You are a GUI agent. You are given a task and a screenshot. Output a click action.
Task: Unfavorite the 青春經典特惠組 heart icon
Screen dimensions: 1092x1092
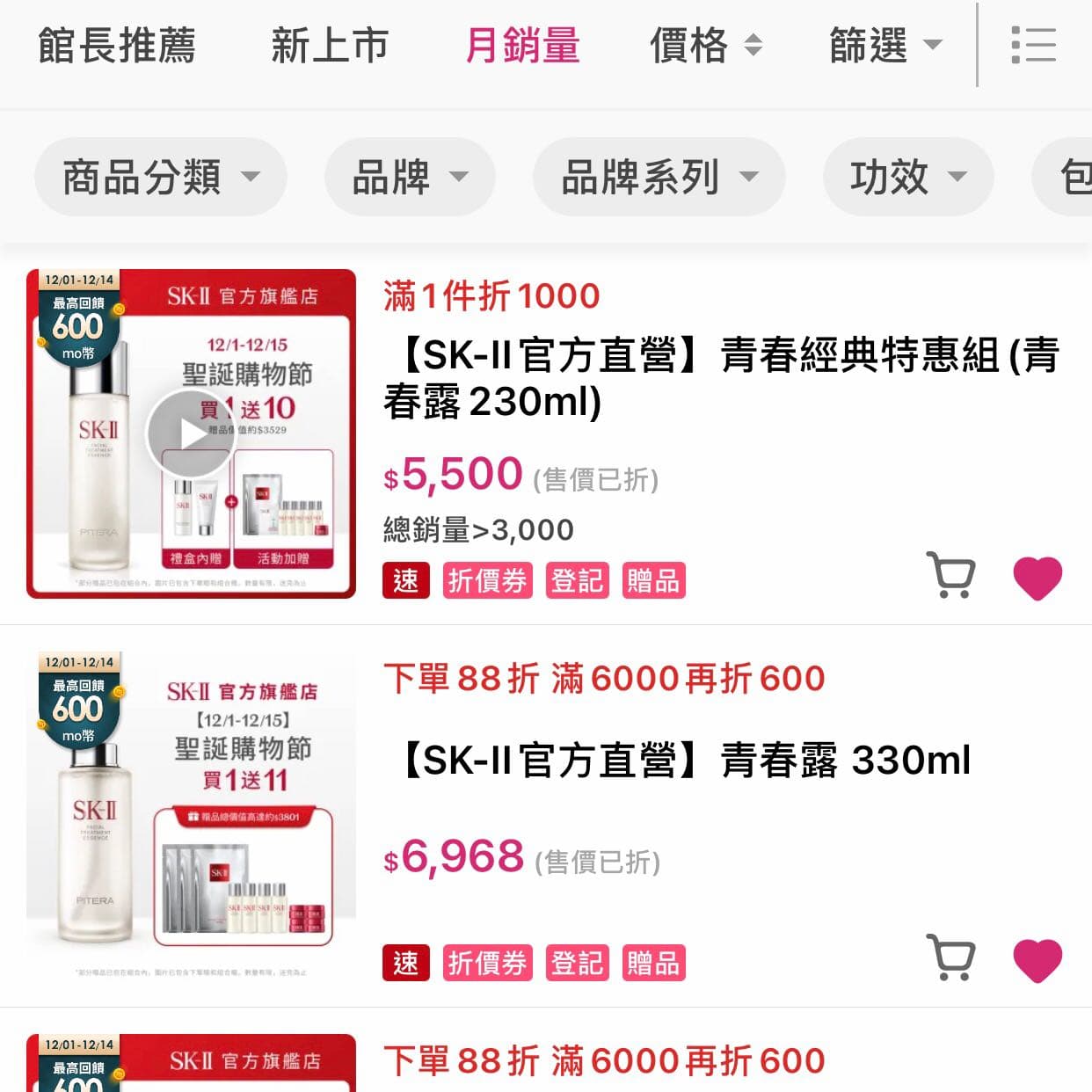point(1037,578)
